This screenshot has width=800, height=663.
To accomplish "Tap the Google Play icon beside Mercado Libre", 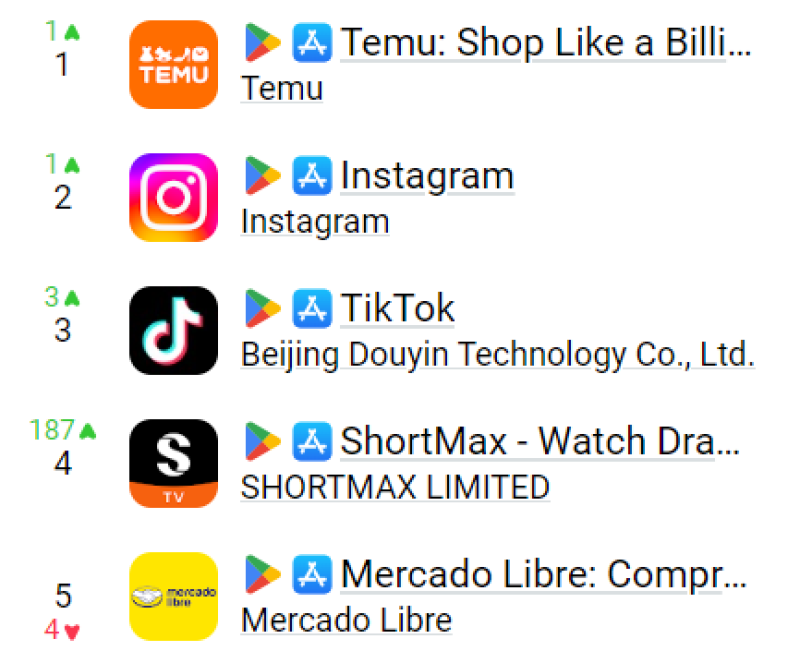I will coord(262,574).
